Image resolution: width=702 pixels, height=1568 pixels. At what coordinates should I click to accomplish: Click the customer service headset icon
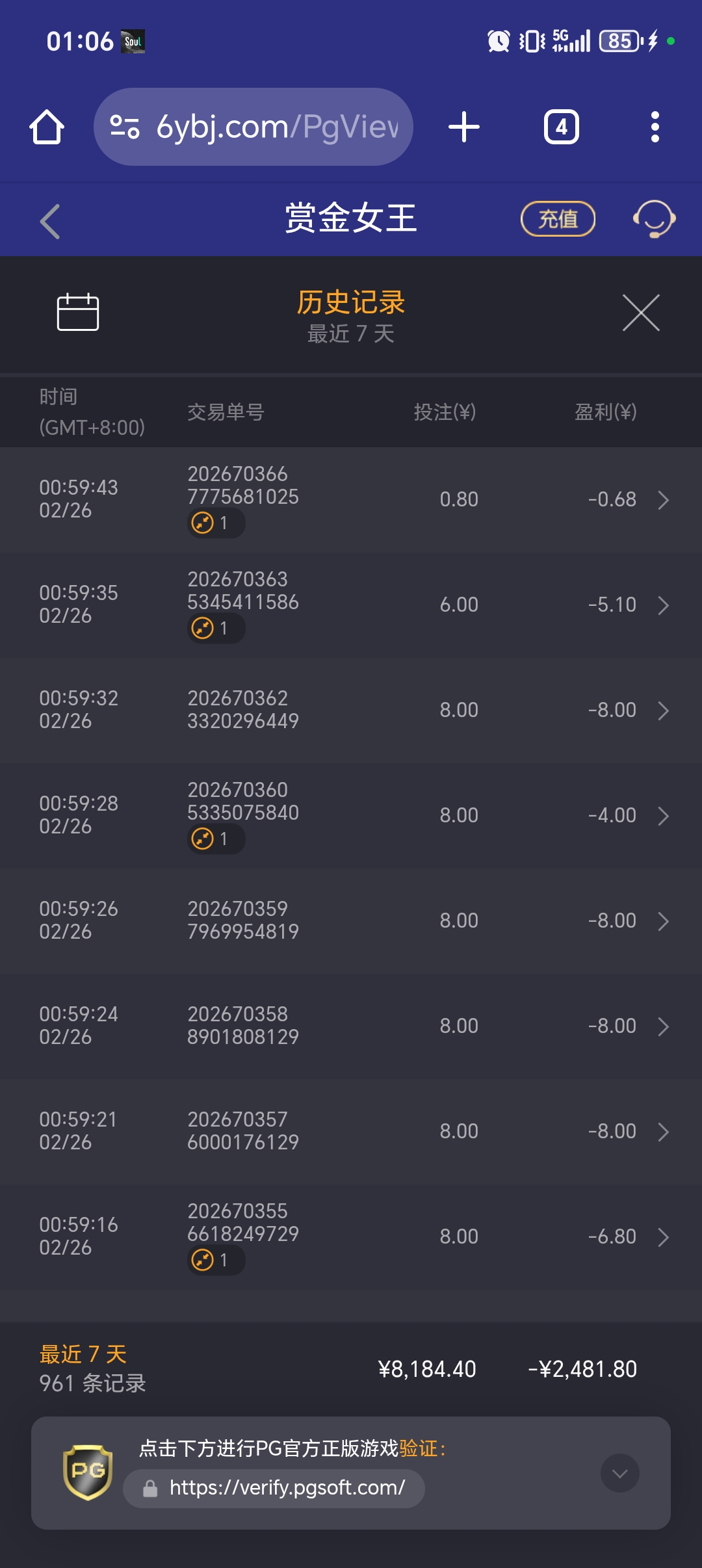[653, 219]
